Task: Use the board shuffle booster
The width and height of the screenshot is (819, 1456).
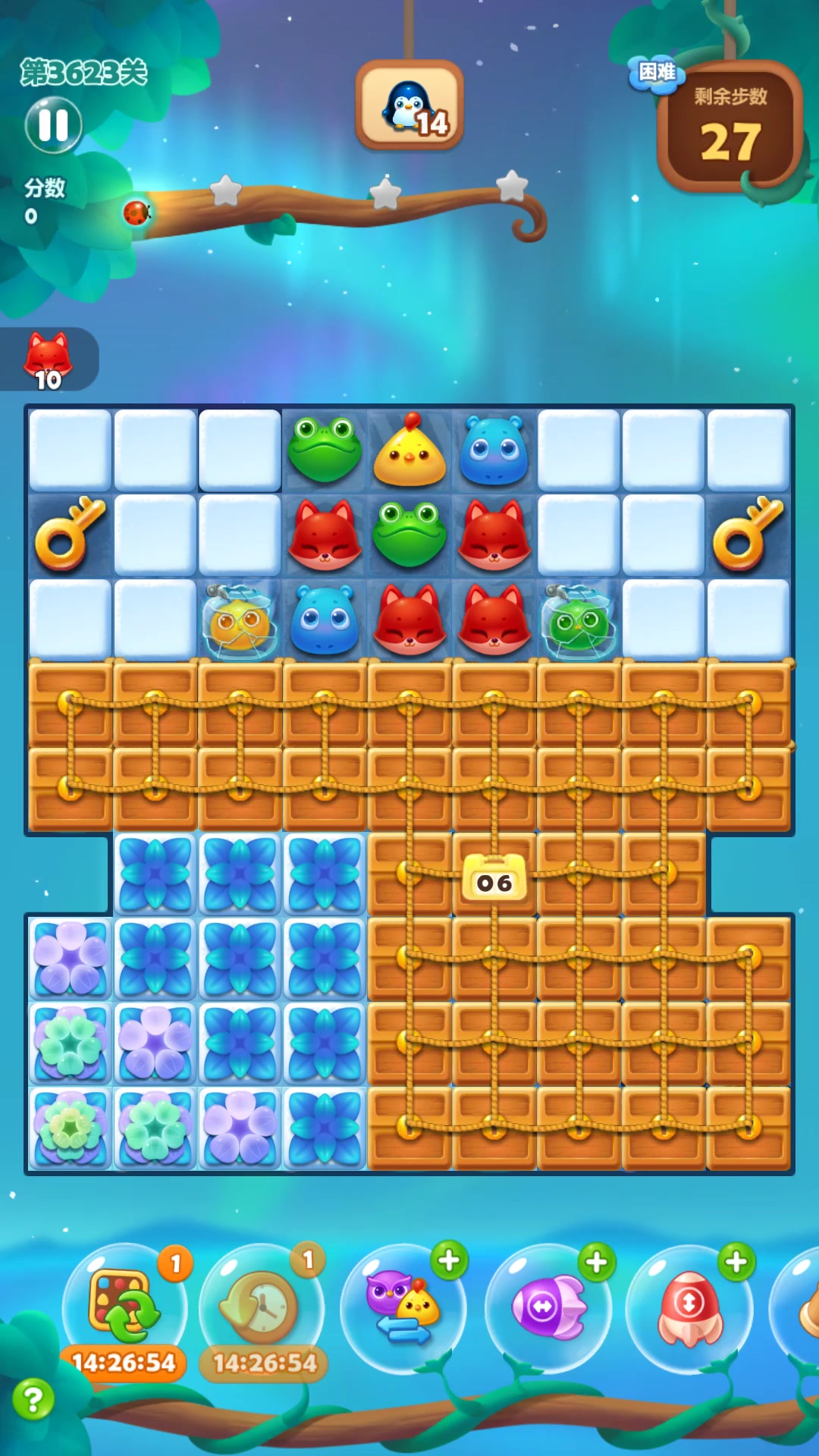Action: (x=124, y=1307)
